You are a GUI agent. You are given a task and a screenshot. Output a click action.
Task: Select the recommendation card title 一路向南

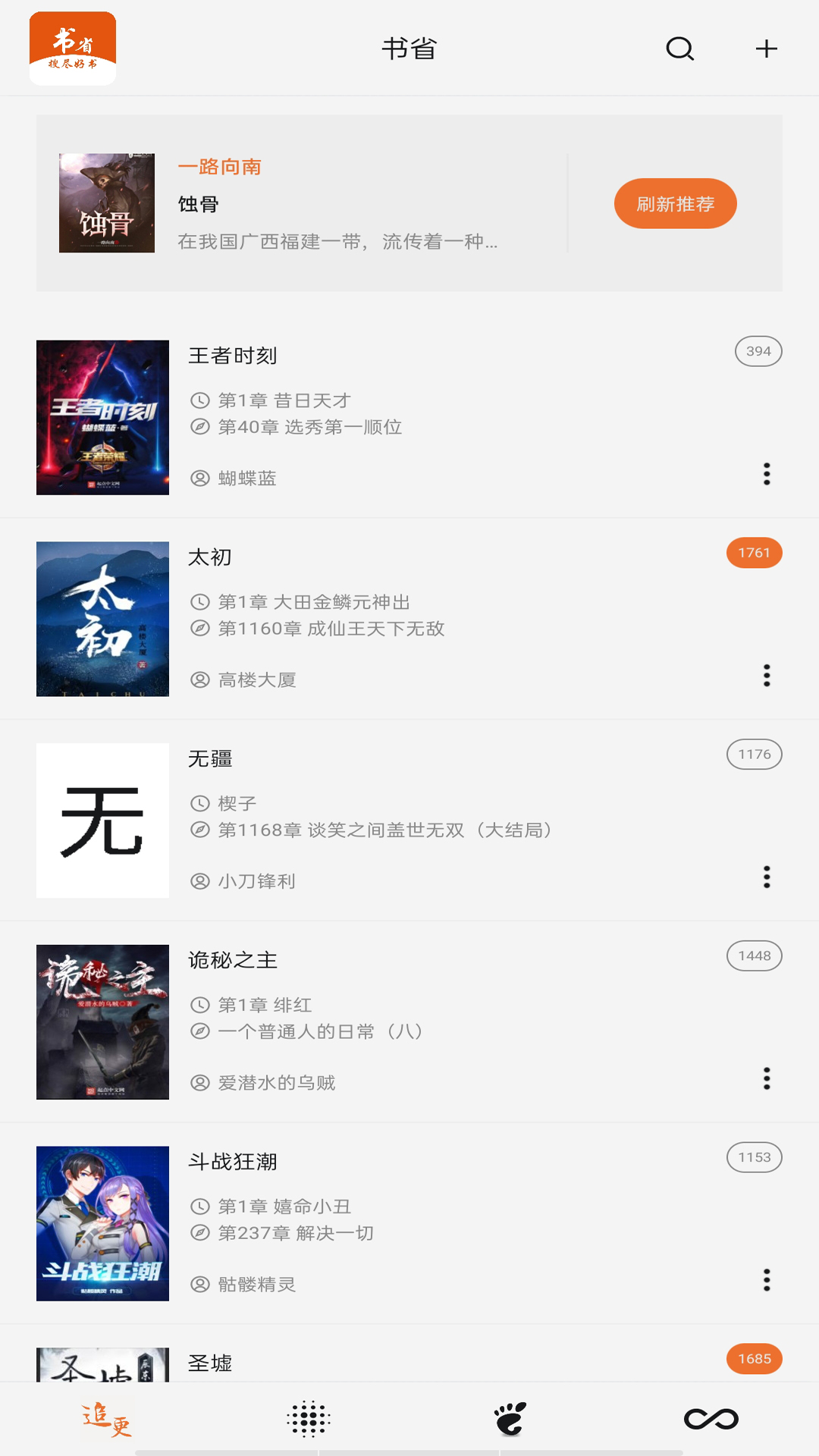221,166
